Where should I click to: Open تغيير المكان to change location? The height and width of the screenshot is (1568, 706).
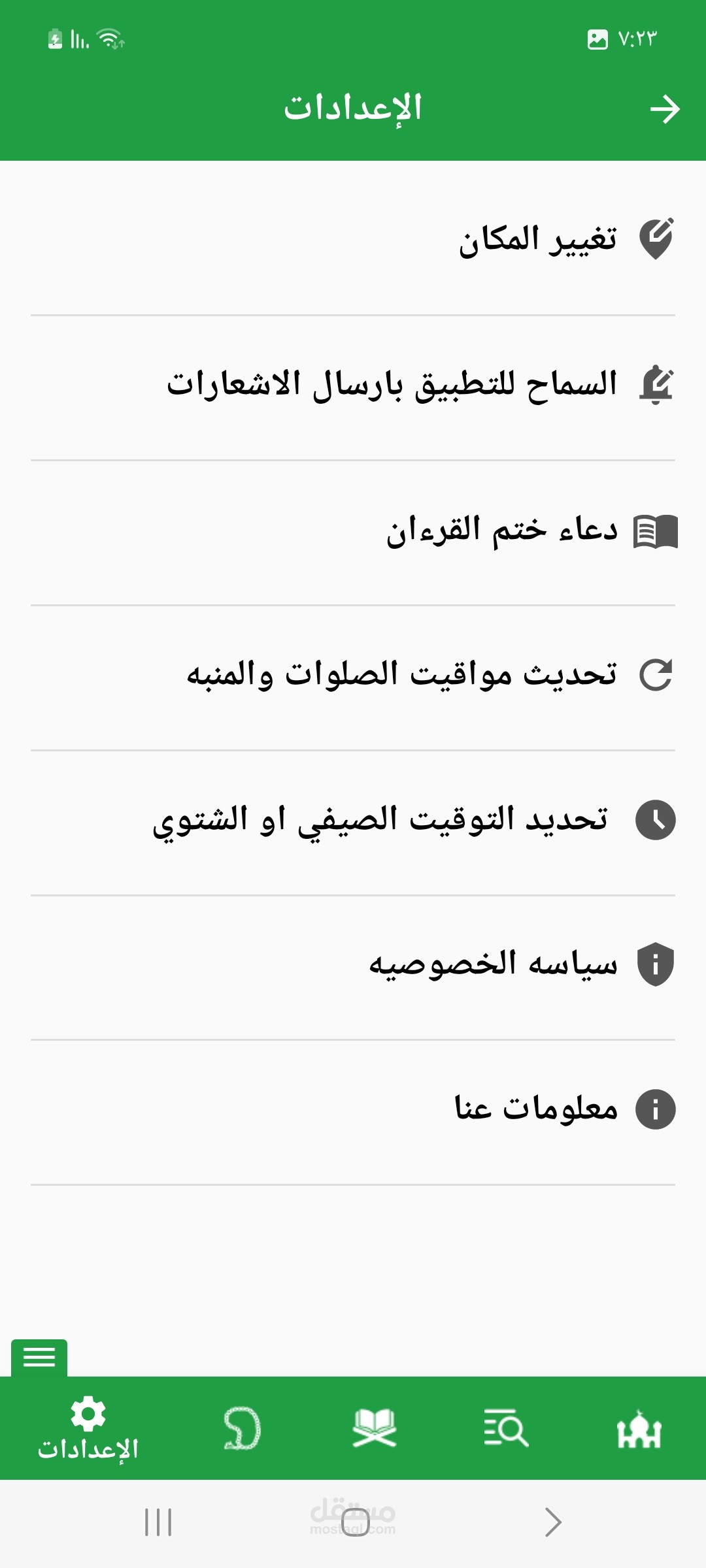point(536,240)
